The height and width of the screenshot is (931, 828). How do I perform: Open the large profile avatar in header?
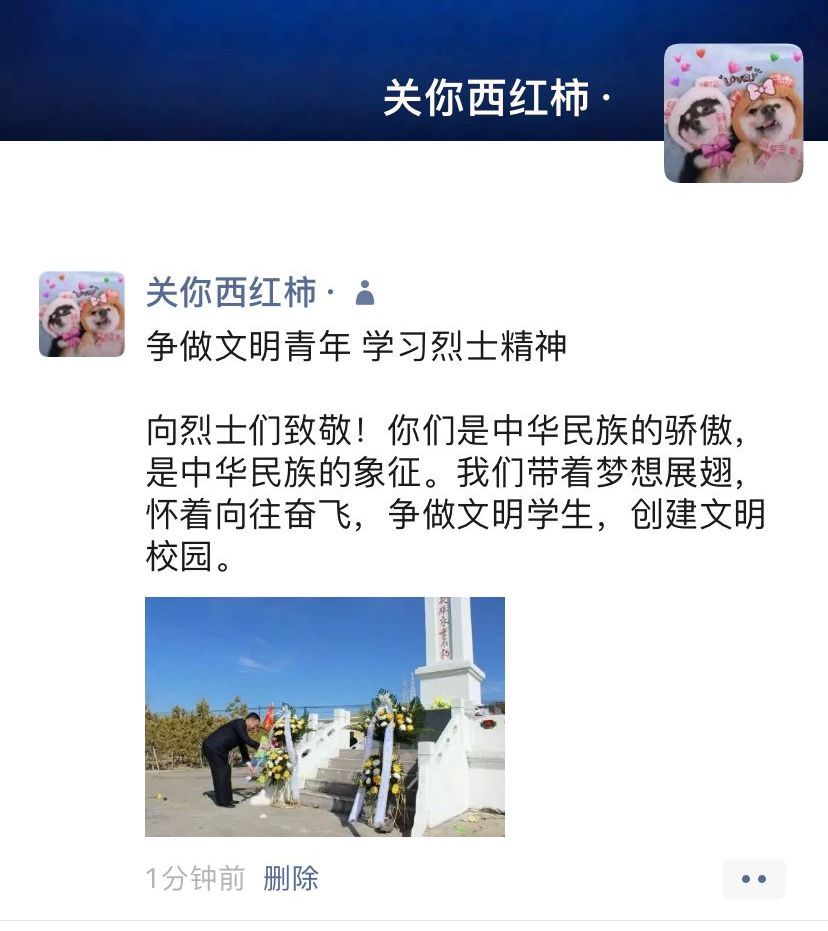pos(733,113)
